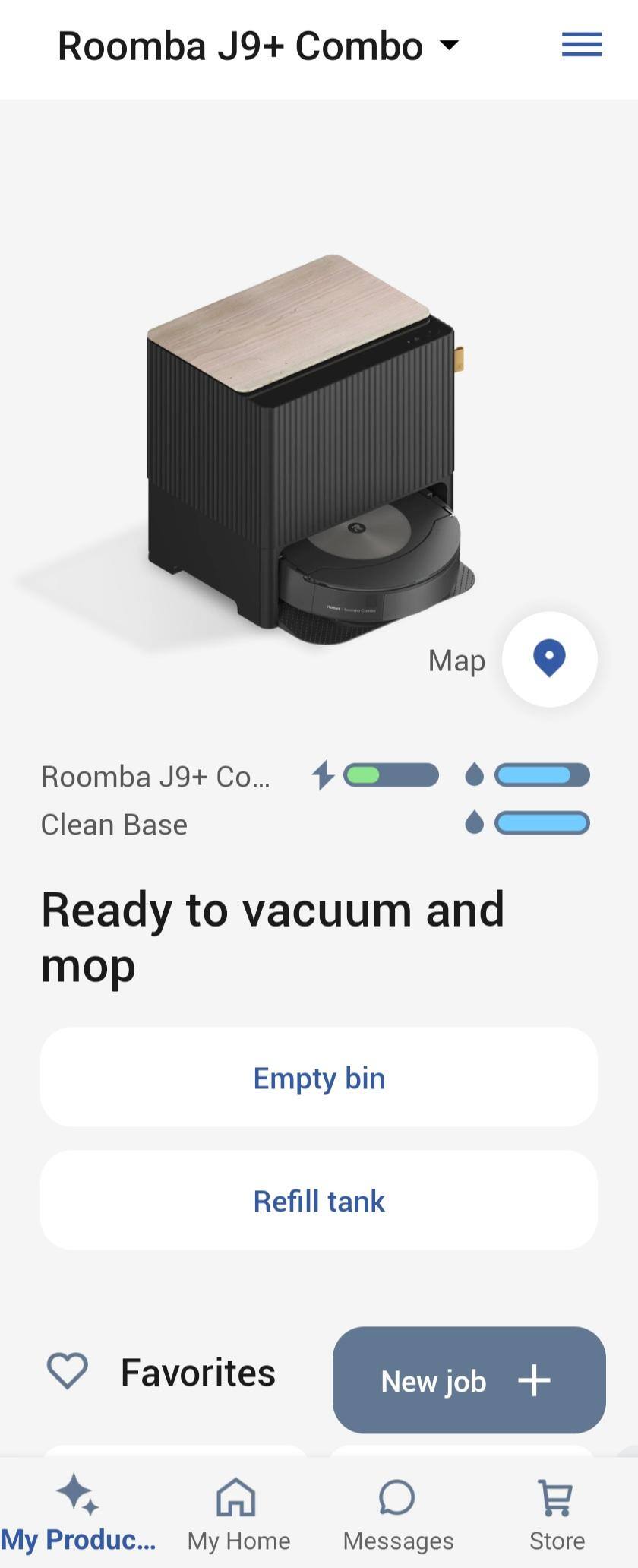Select the Refill tank button

click(x=319, y=1200)
